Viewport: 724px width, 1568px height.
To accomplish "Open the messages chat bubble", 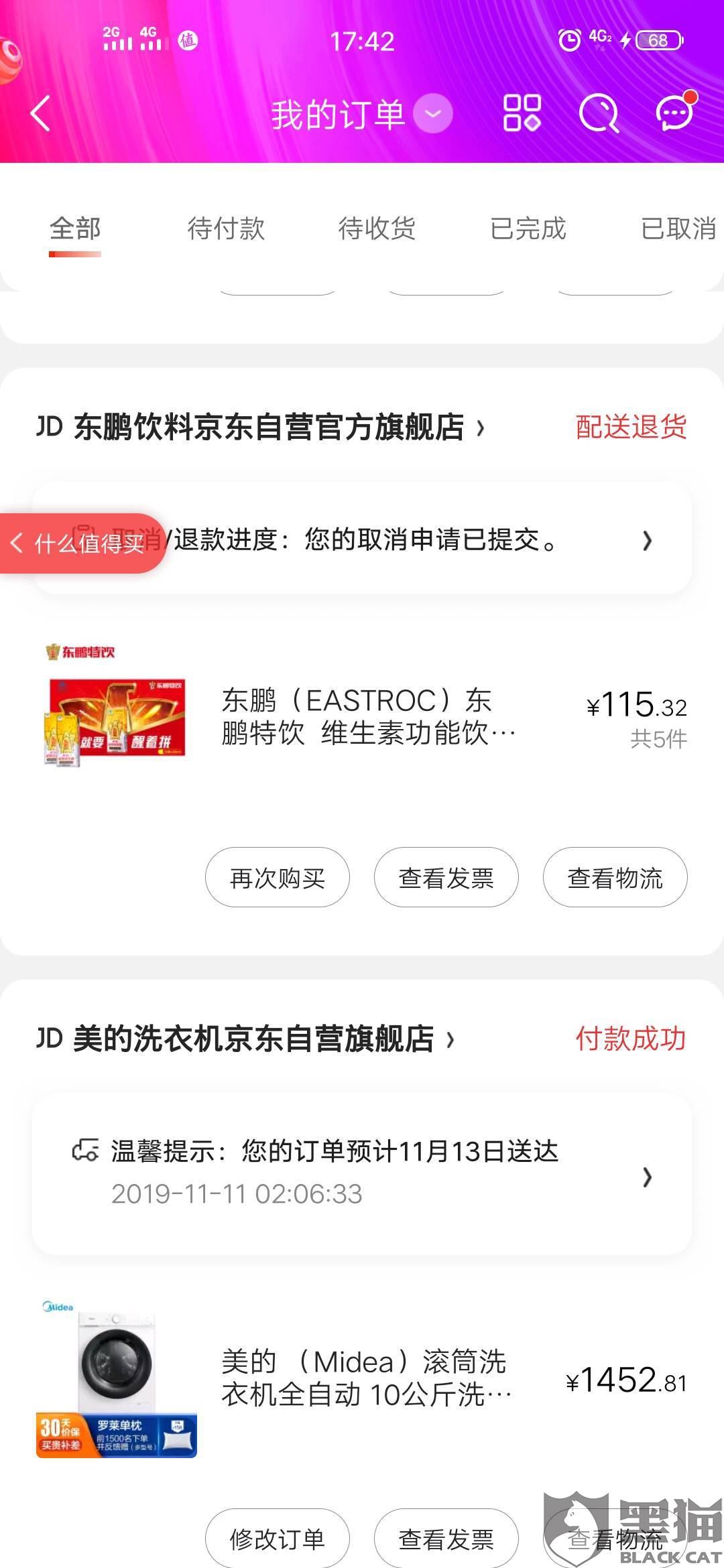I will pos(674,113).
